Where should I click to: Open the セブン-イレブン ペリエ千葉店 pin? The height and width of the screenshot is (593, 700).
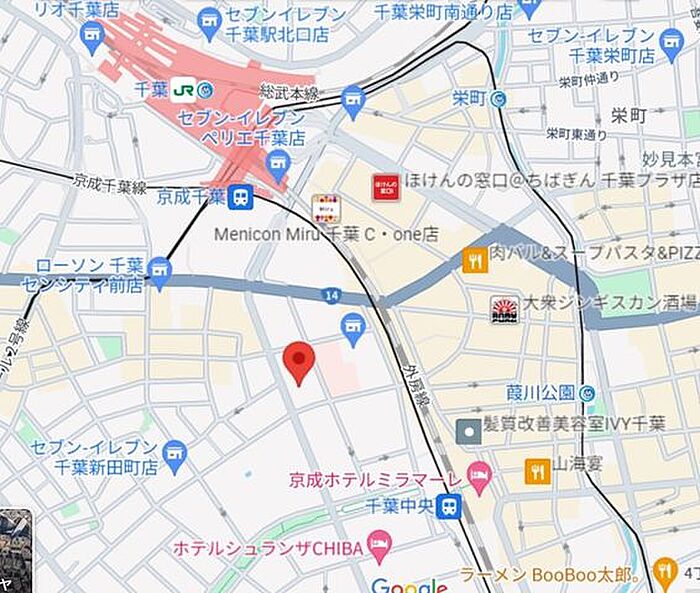tap(279, 167)
